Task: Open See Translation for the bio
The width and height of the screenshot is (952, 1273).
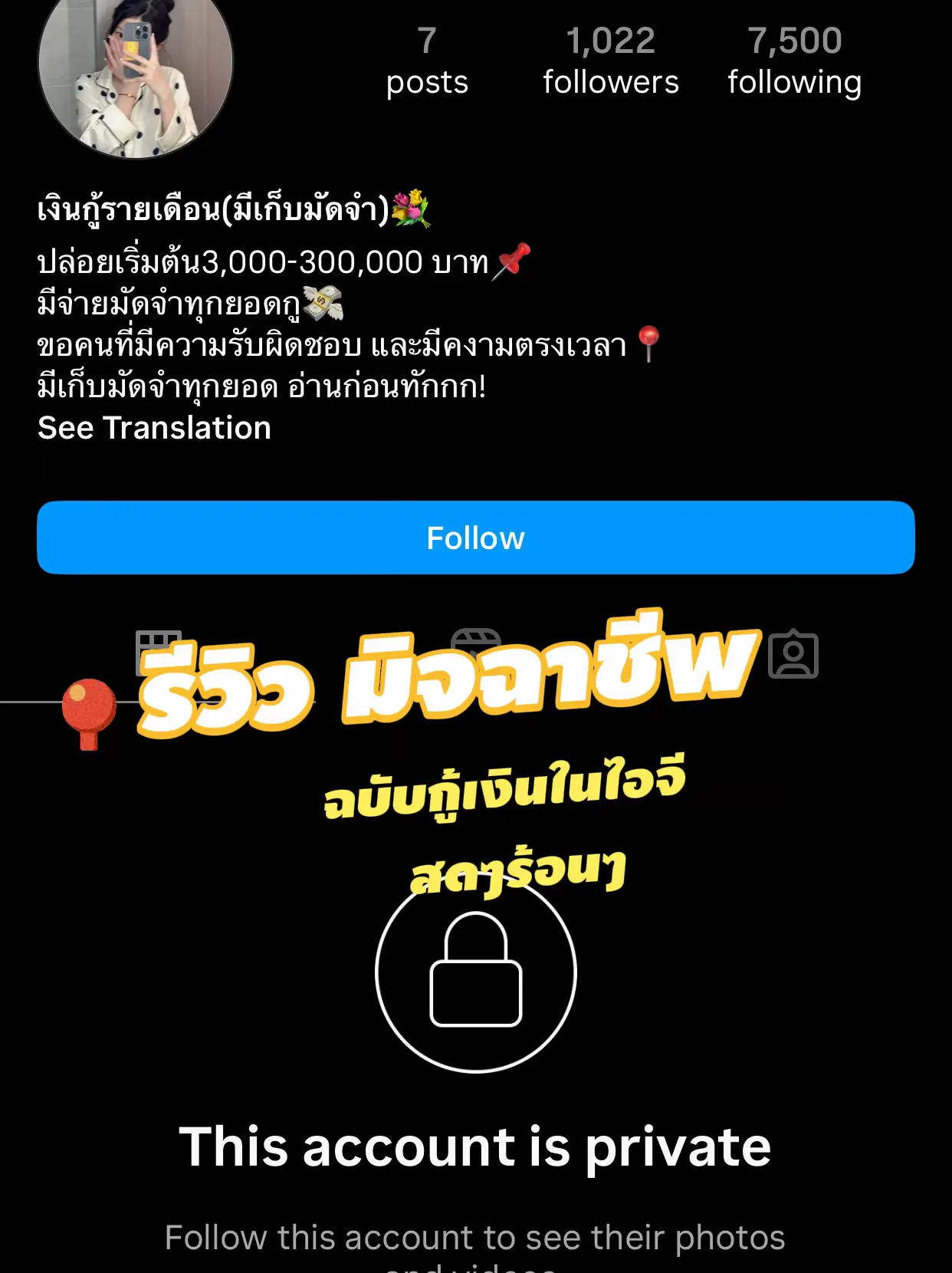Action: coord(154,428)
